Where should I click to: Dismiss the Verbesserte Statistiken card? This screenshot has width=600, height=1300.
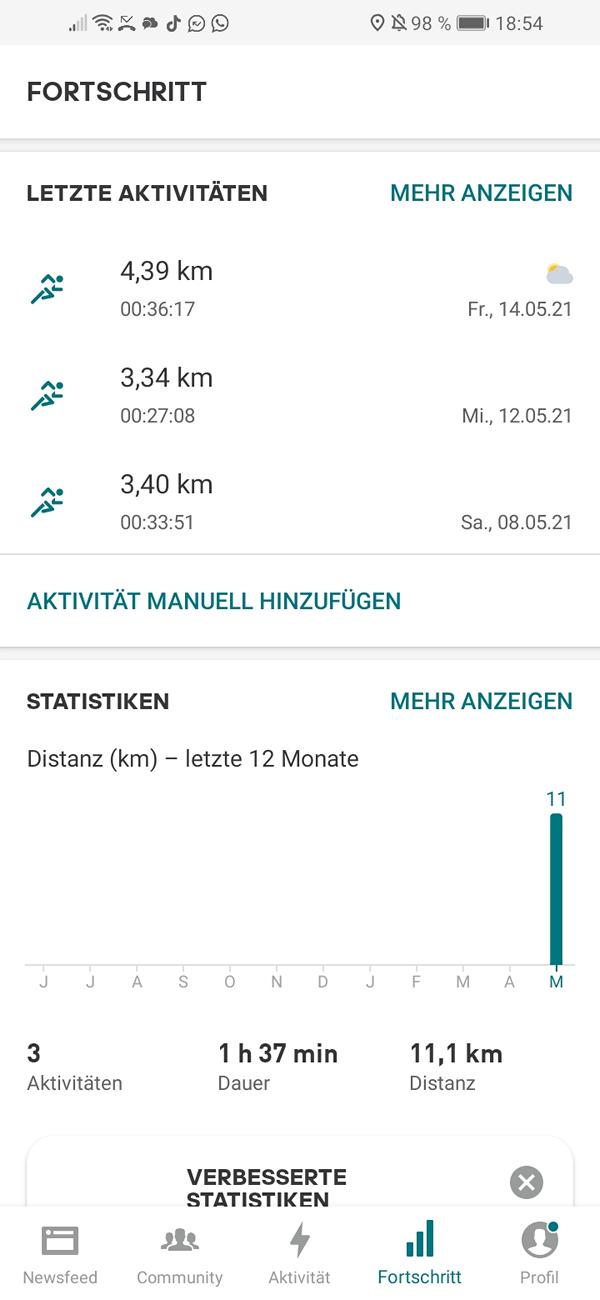(526, 1182)
